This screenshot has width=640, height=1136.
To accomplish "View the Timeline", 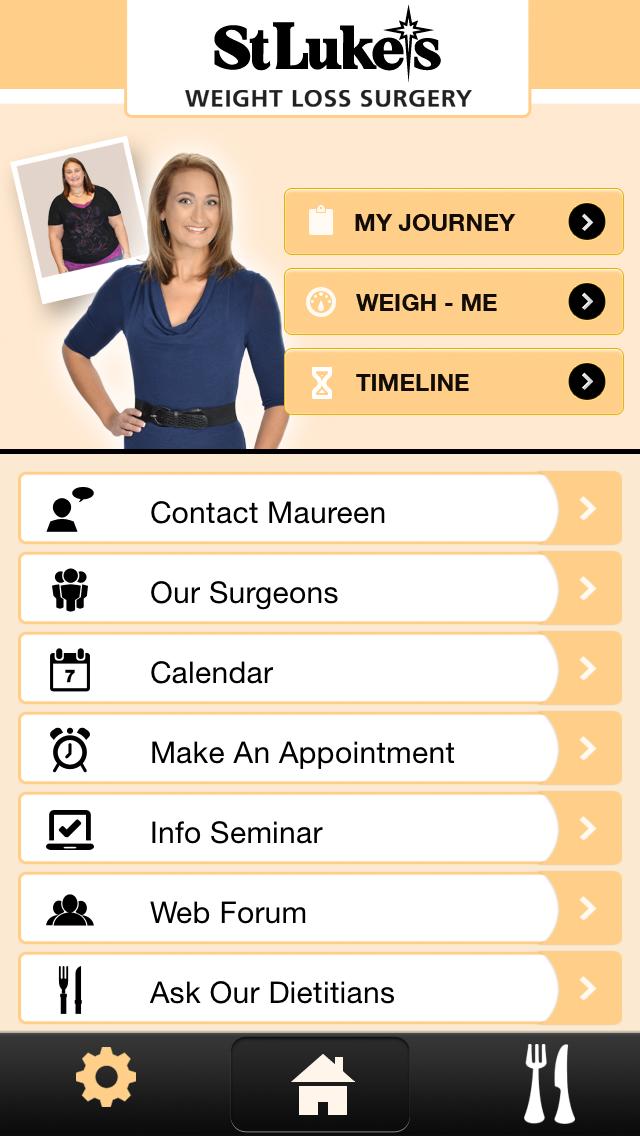I will tap(453, 382).
